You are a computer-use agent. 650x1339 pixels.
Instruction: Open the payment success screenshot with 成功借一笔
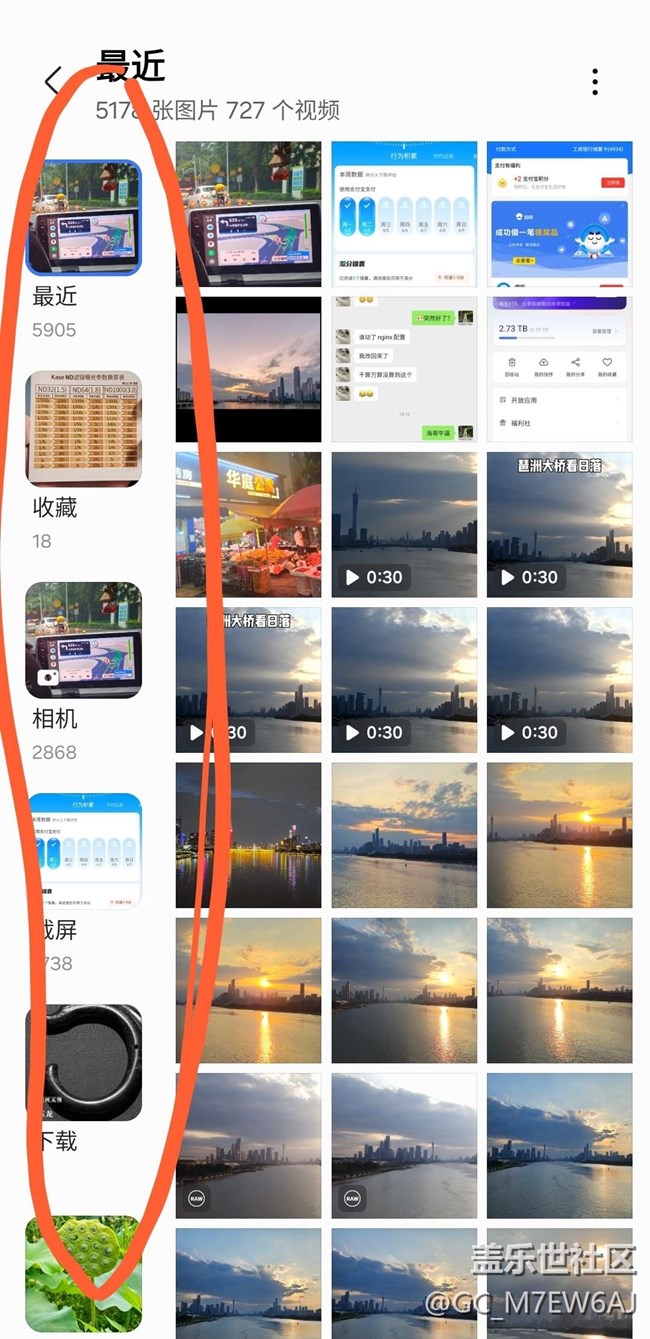click(x=560, y=214)
